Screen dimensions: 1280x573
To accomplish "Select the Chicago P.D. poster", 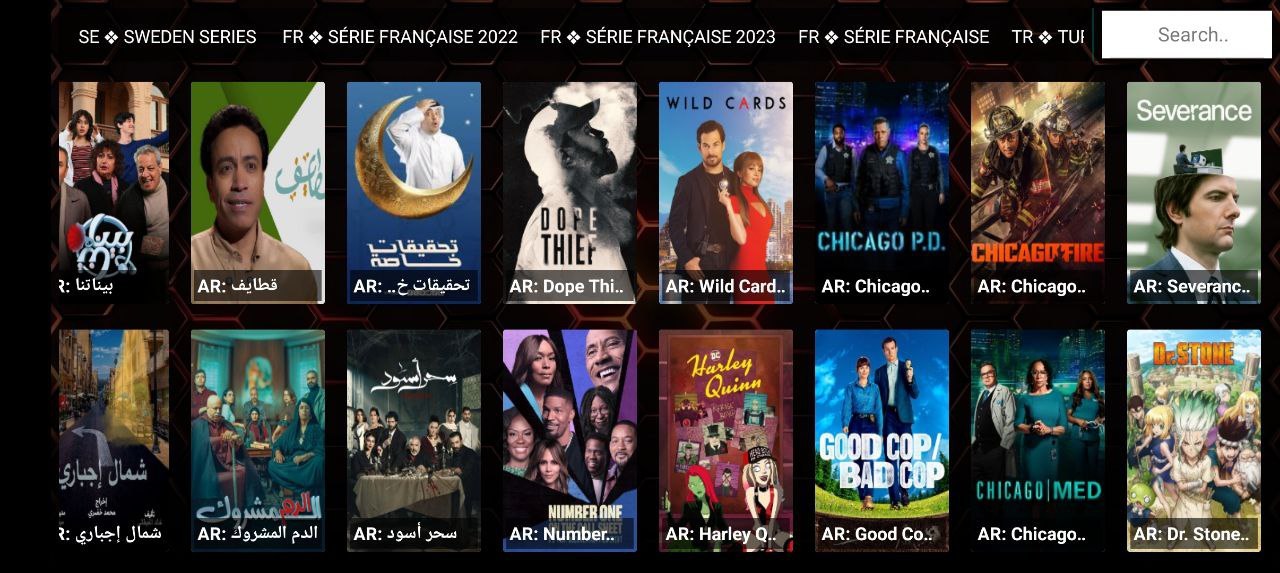I will (882, 192).
